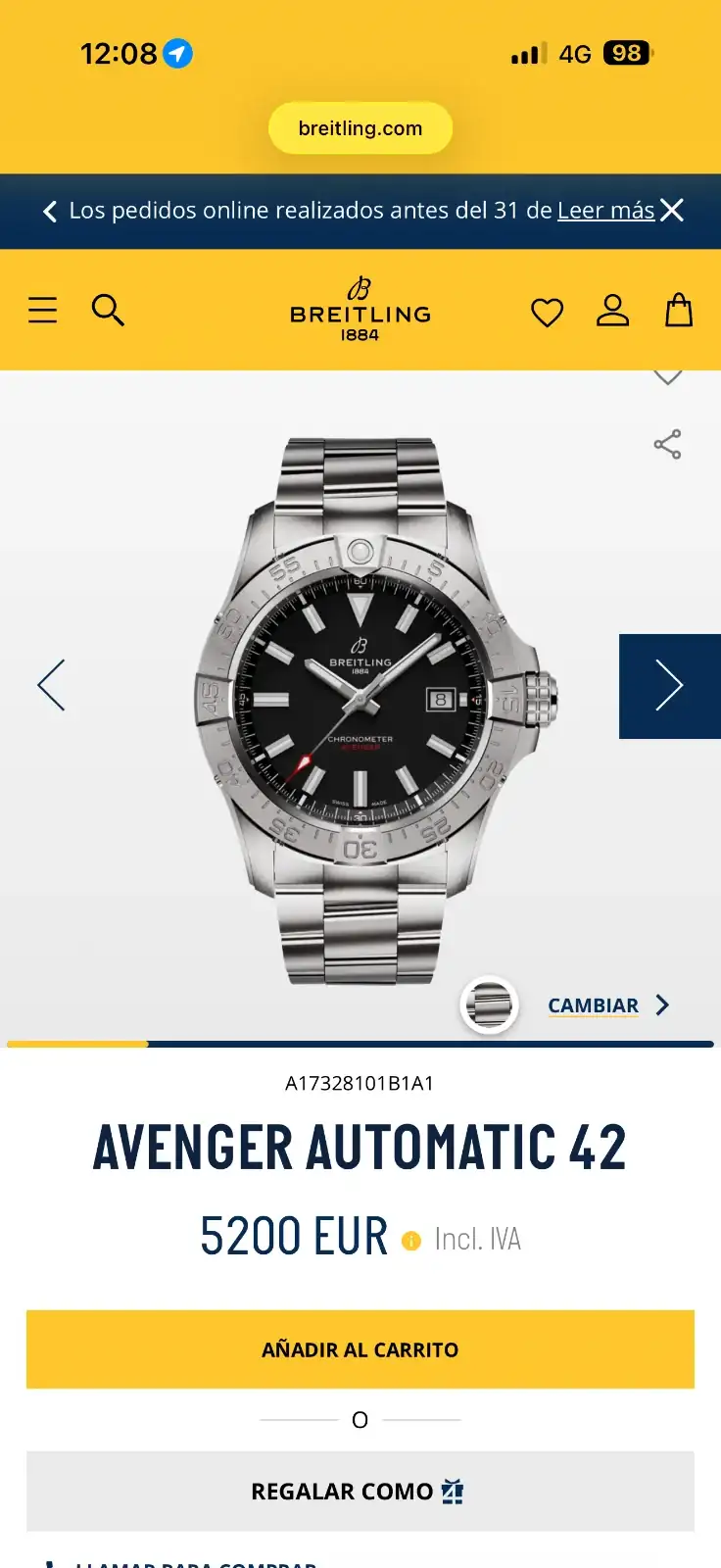
Task: Show the next watch image
Action: (670, 686)
